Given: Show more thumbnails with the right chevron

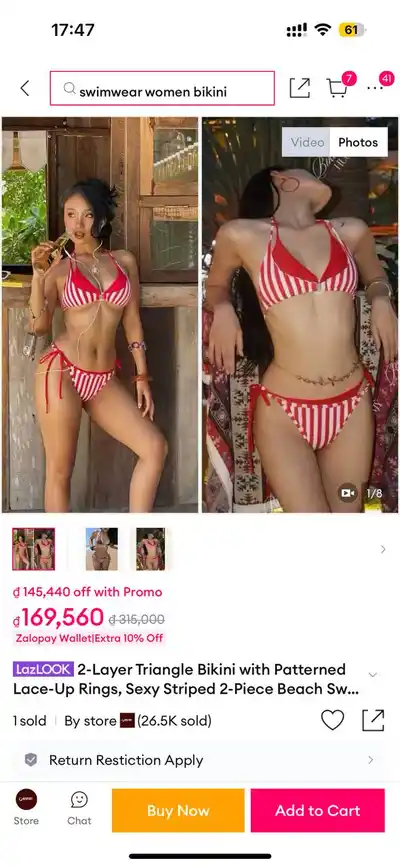Looking at the screenshot, I should (x=383, y=549).
